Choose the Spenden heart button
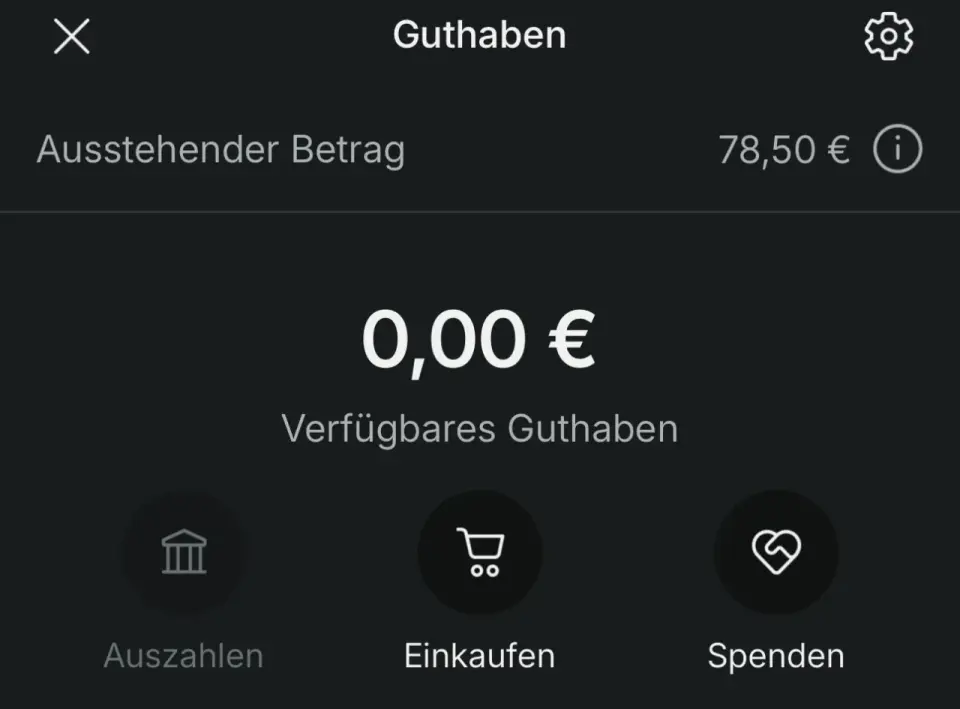 tap(776, 552)
